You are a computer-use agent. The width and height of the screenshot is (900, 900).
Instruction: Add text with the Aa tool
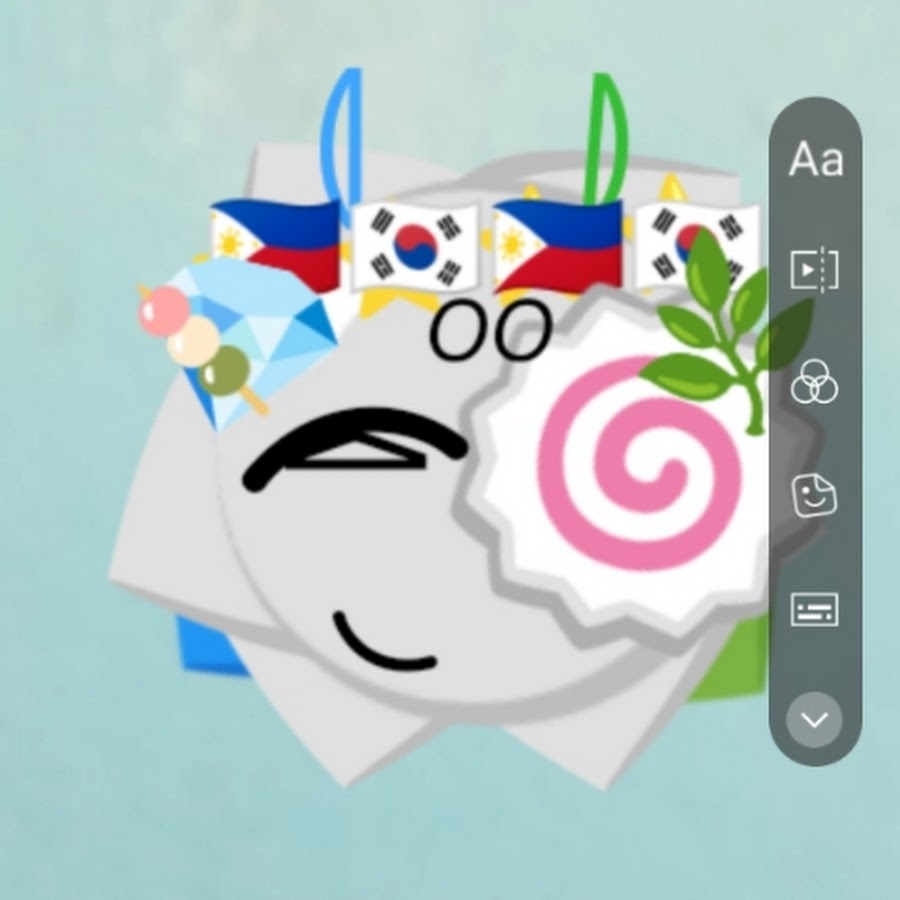(x=815, y=160)
